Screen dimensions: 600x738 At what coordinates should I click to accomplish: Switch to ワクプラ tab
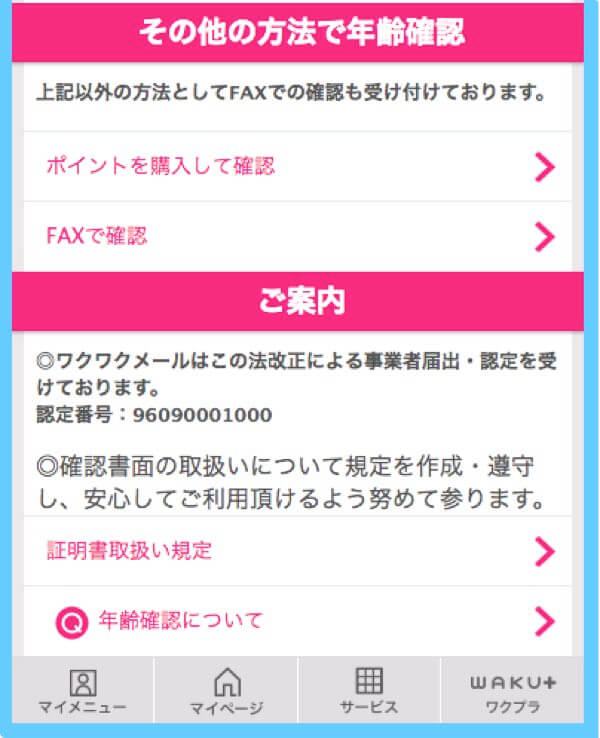[512, 692]
